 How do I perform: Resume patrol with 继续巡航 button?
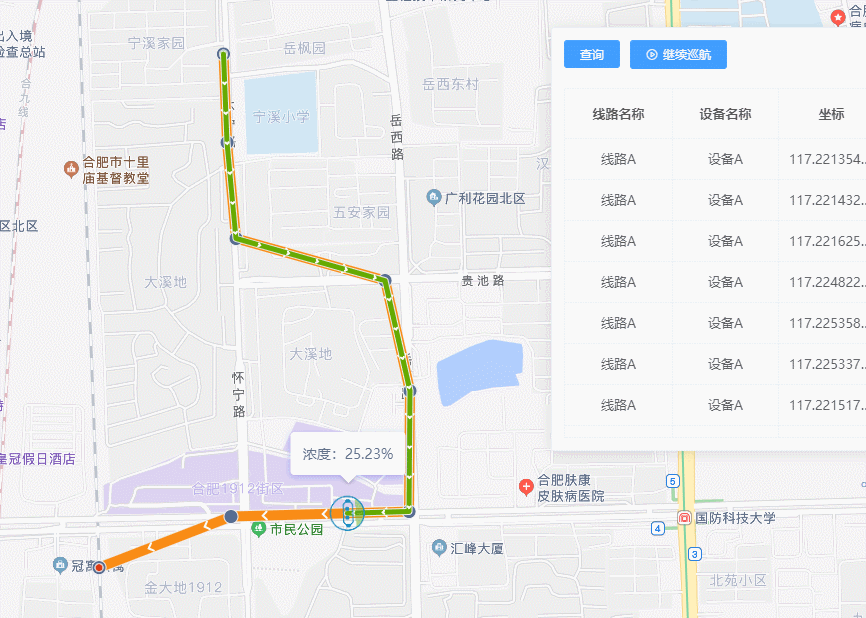click(x=678, y=55)
